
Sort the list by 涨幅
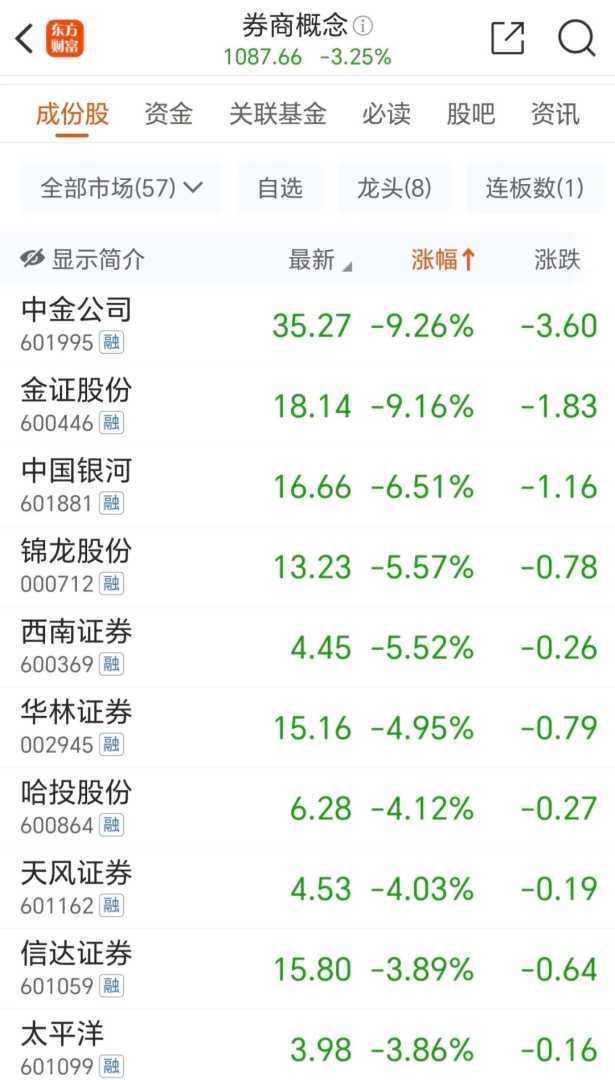pyautogui.click(x=443, y=260)
